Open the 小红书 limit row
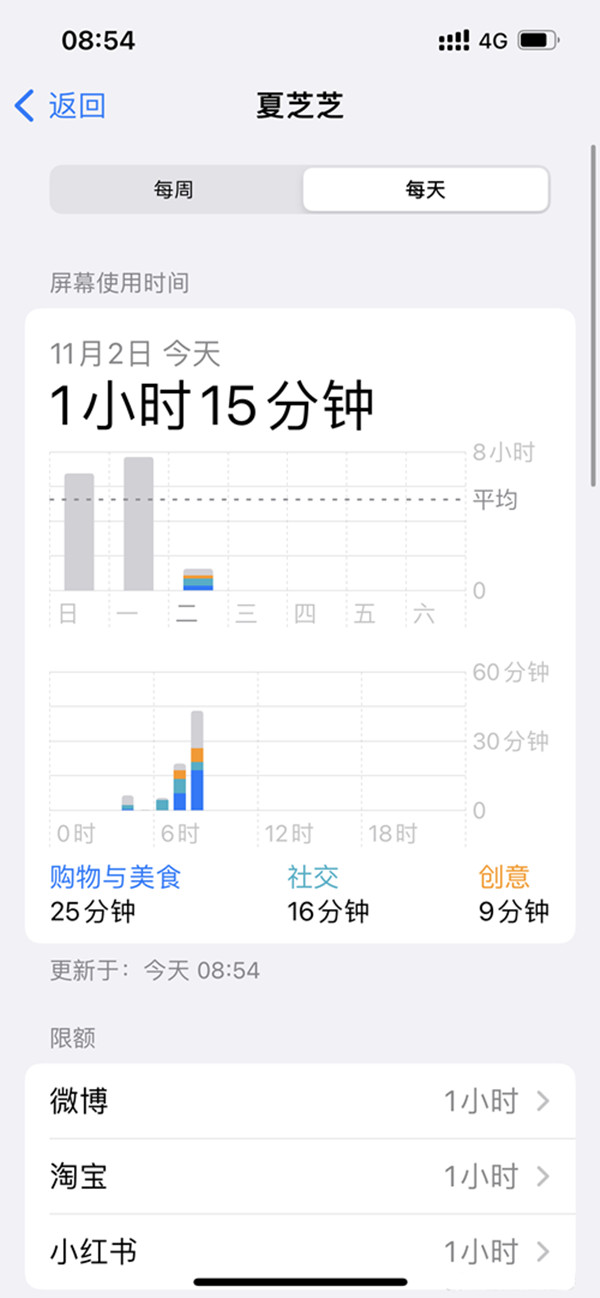 coord(300,1250)
